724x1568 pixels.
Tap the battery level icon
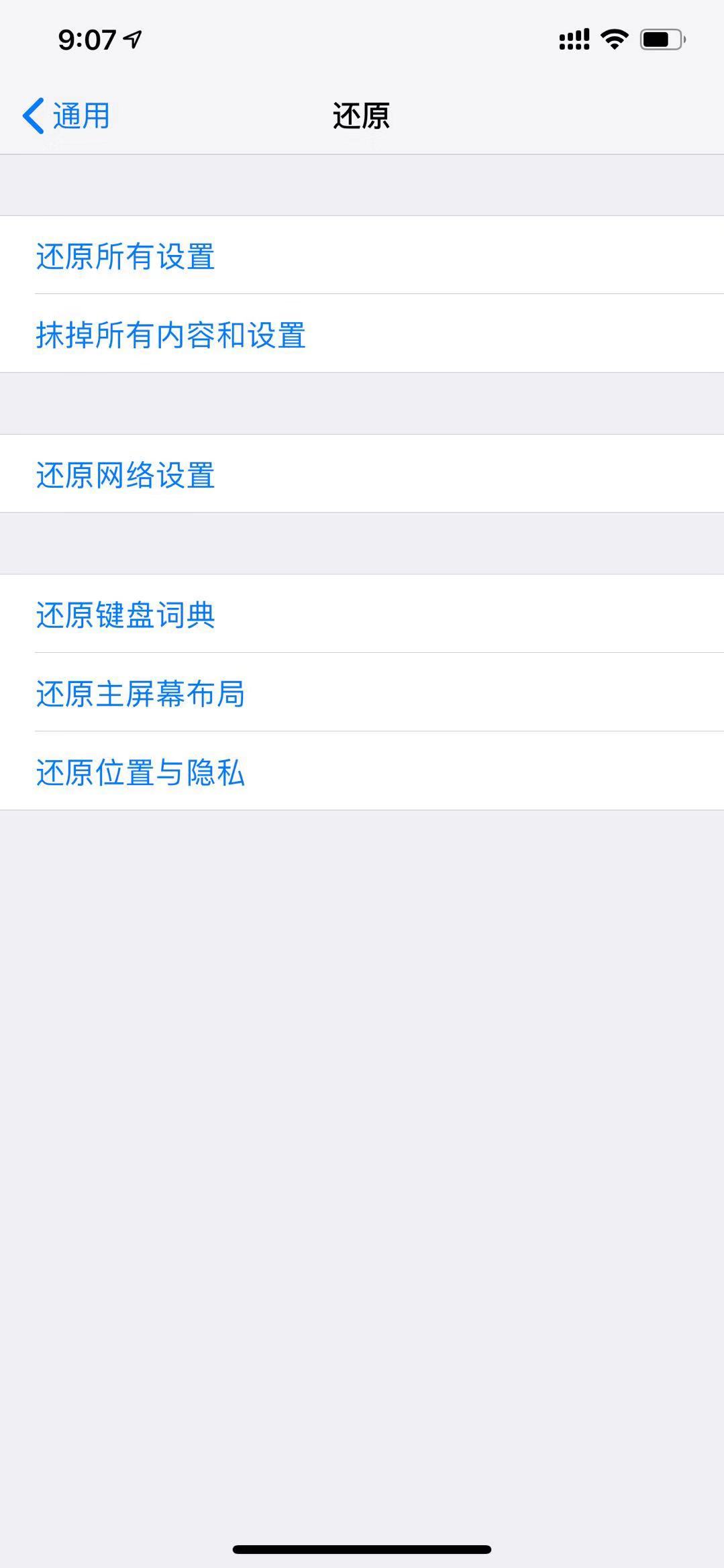660,40
